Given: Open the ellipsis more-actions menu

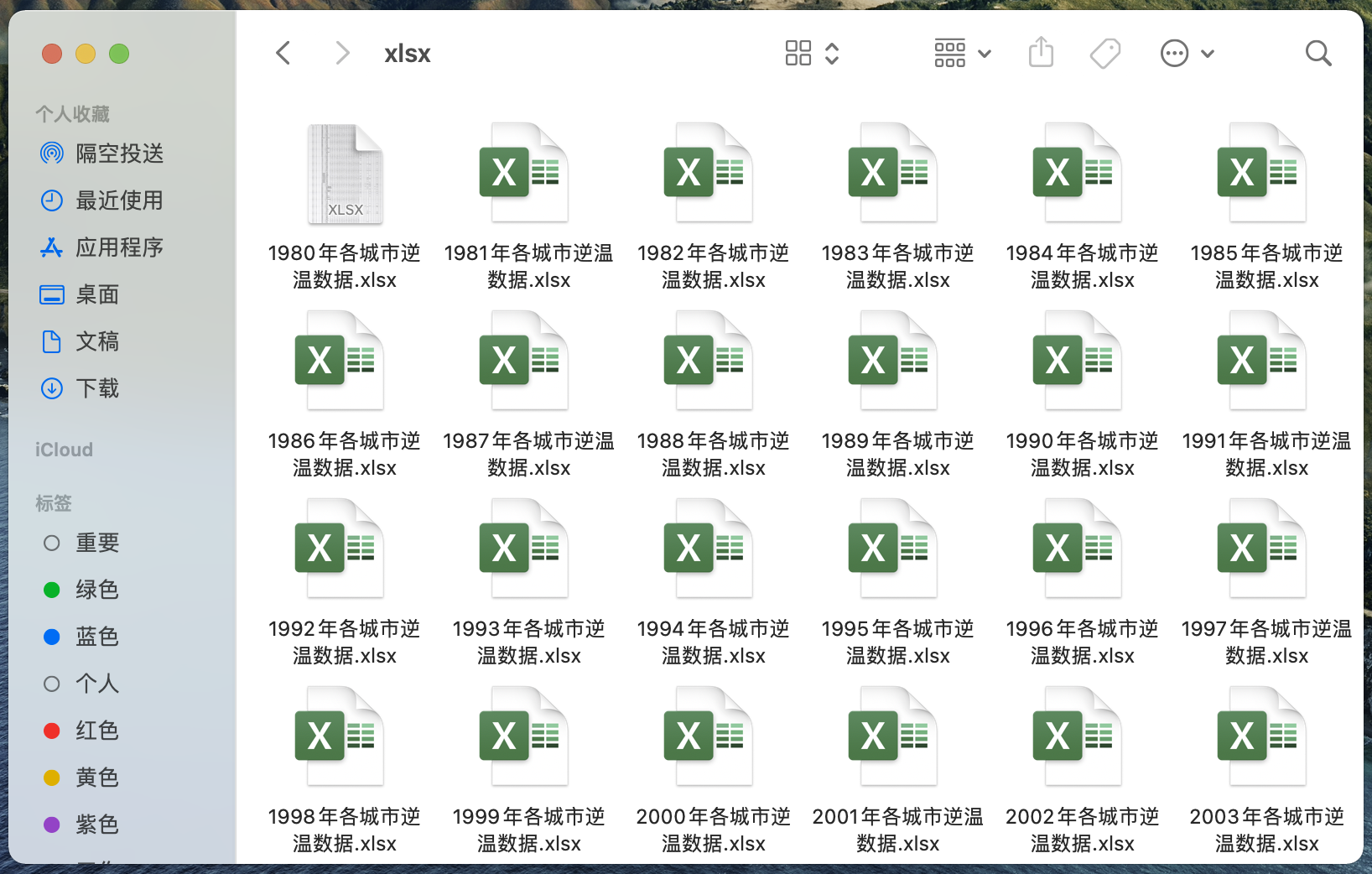Looking at the screenshot, I should click(x=1187, y=54).
